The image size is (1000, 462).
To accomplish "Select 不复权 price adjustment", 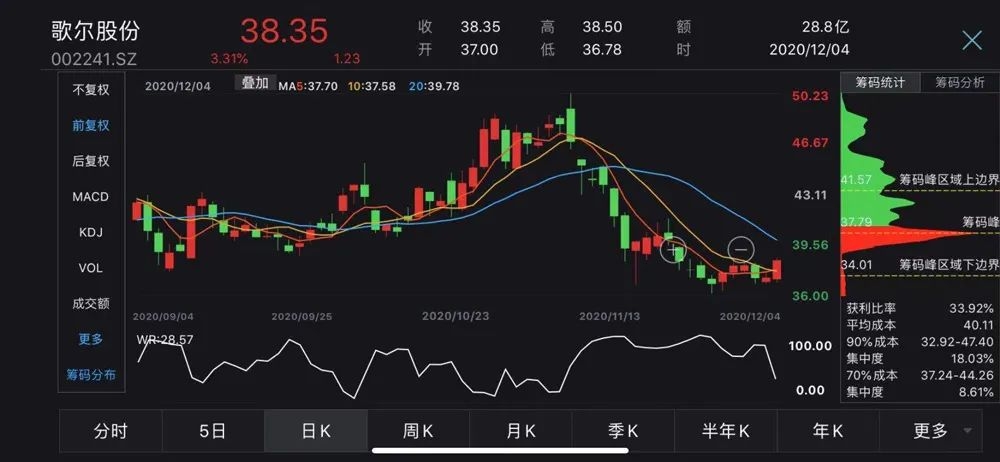I will point(90,89).
